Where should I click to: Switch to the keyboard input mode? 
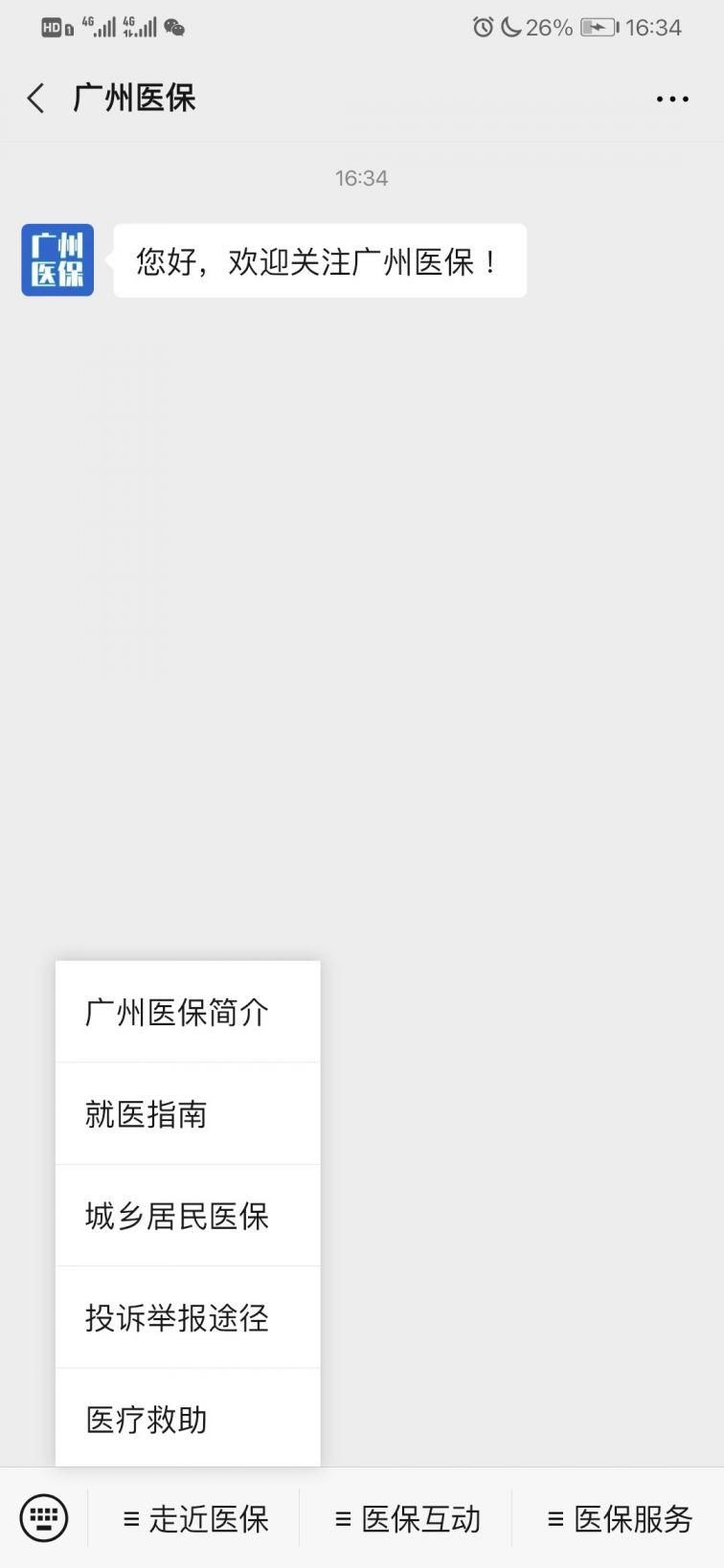pyautogui.click(x=44, y=1518)
